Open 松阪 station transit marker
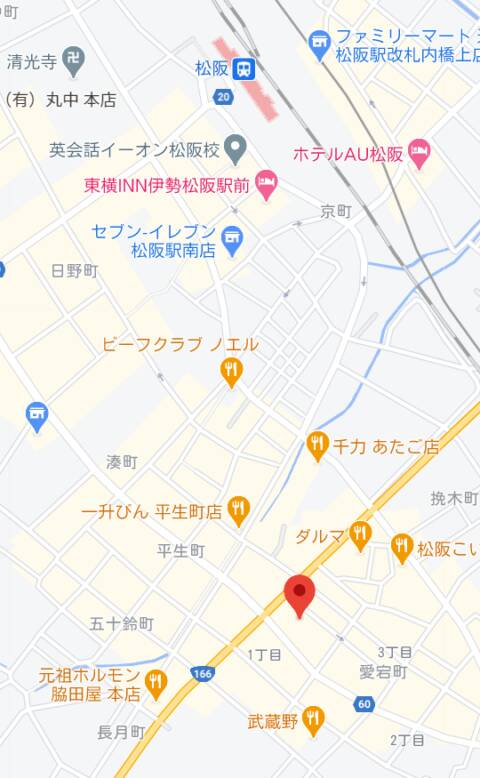The width and height of the screenshot is (480, 778). (x=244, y=69)
